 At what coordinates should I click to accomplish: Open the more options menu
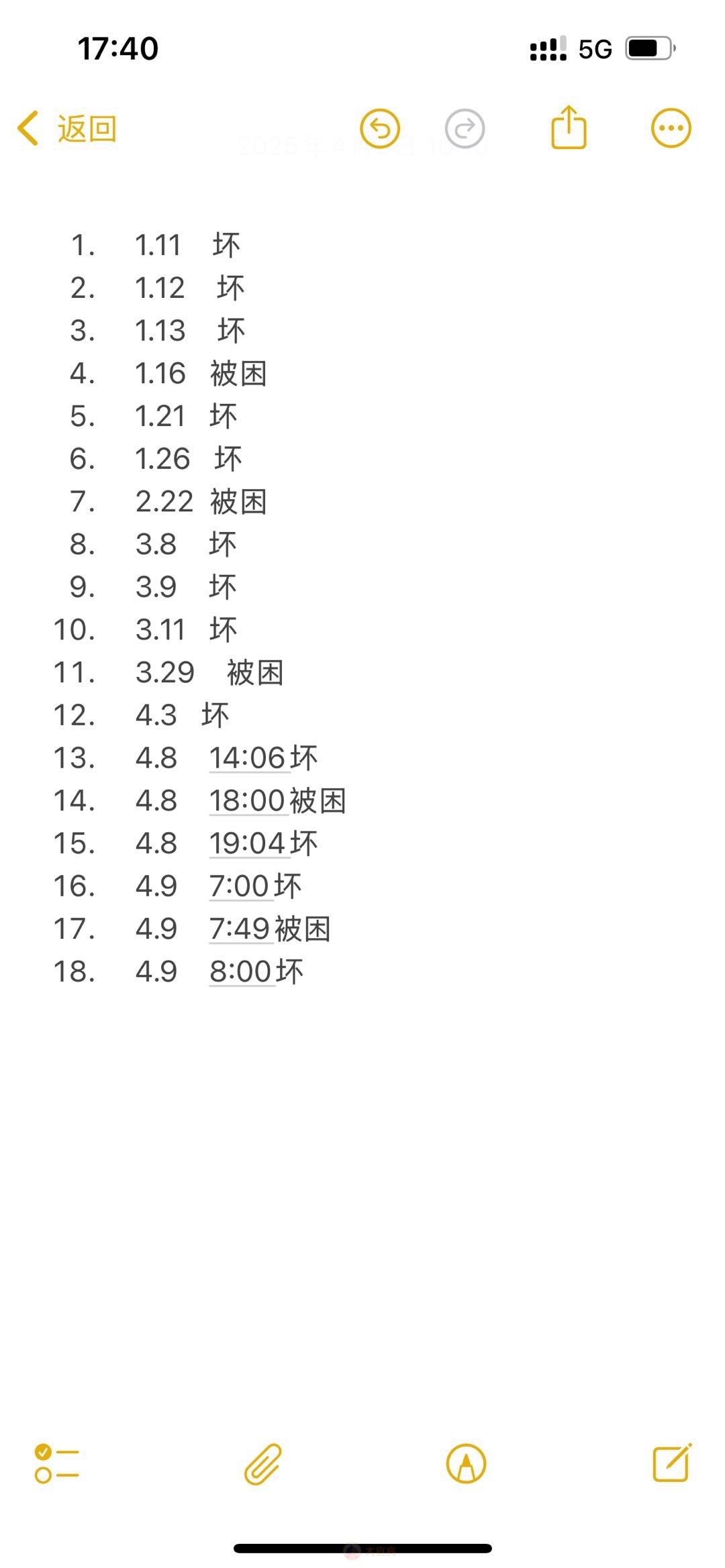point(671,128)
